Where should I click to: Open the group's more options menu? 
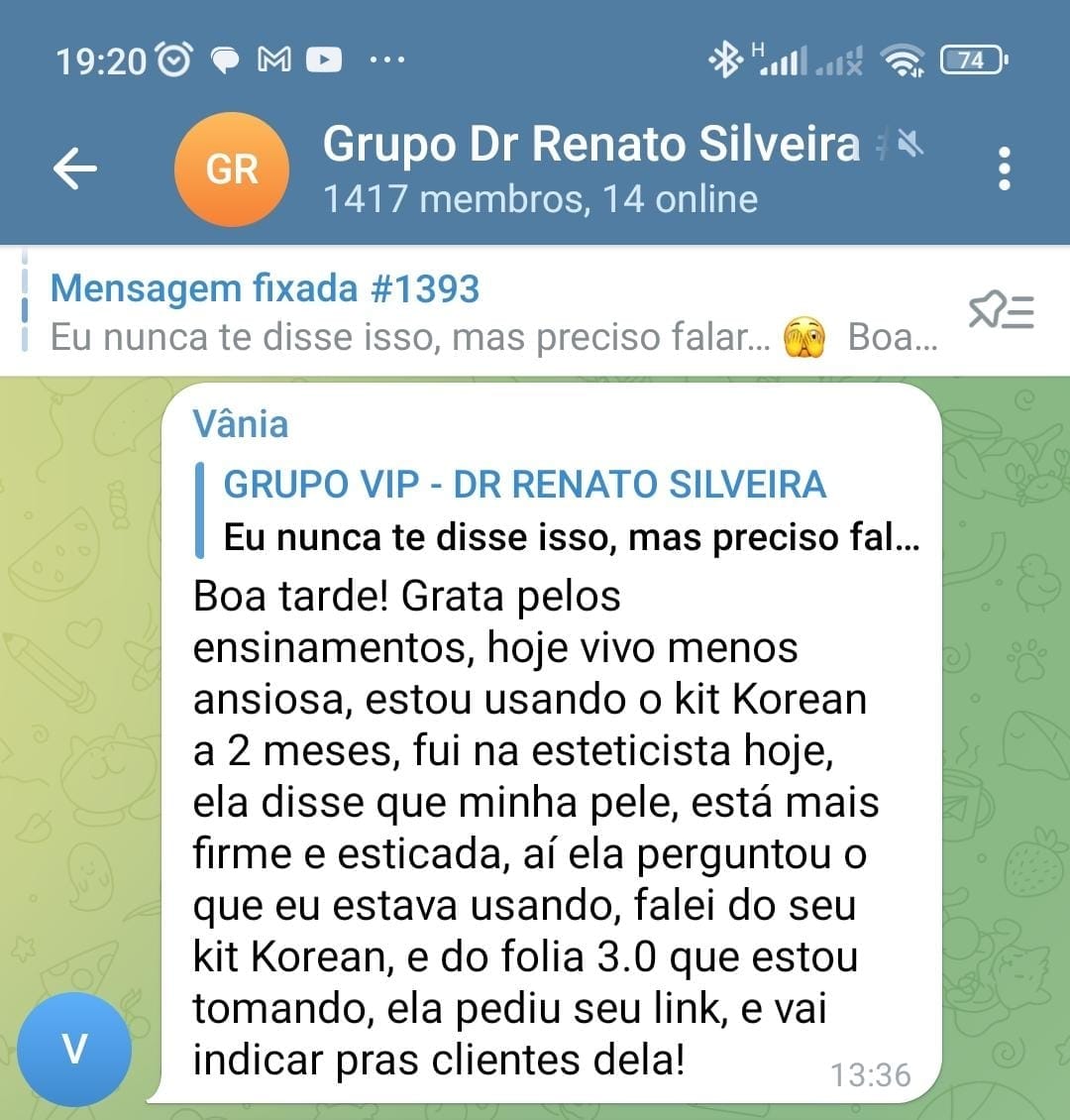click(1004, 169)
